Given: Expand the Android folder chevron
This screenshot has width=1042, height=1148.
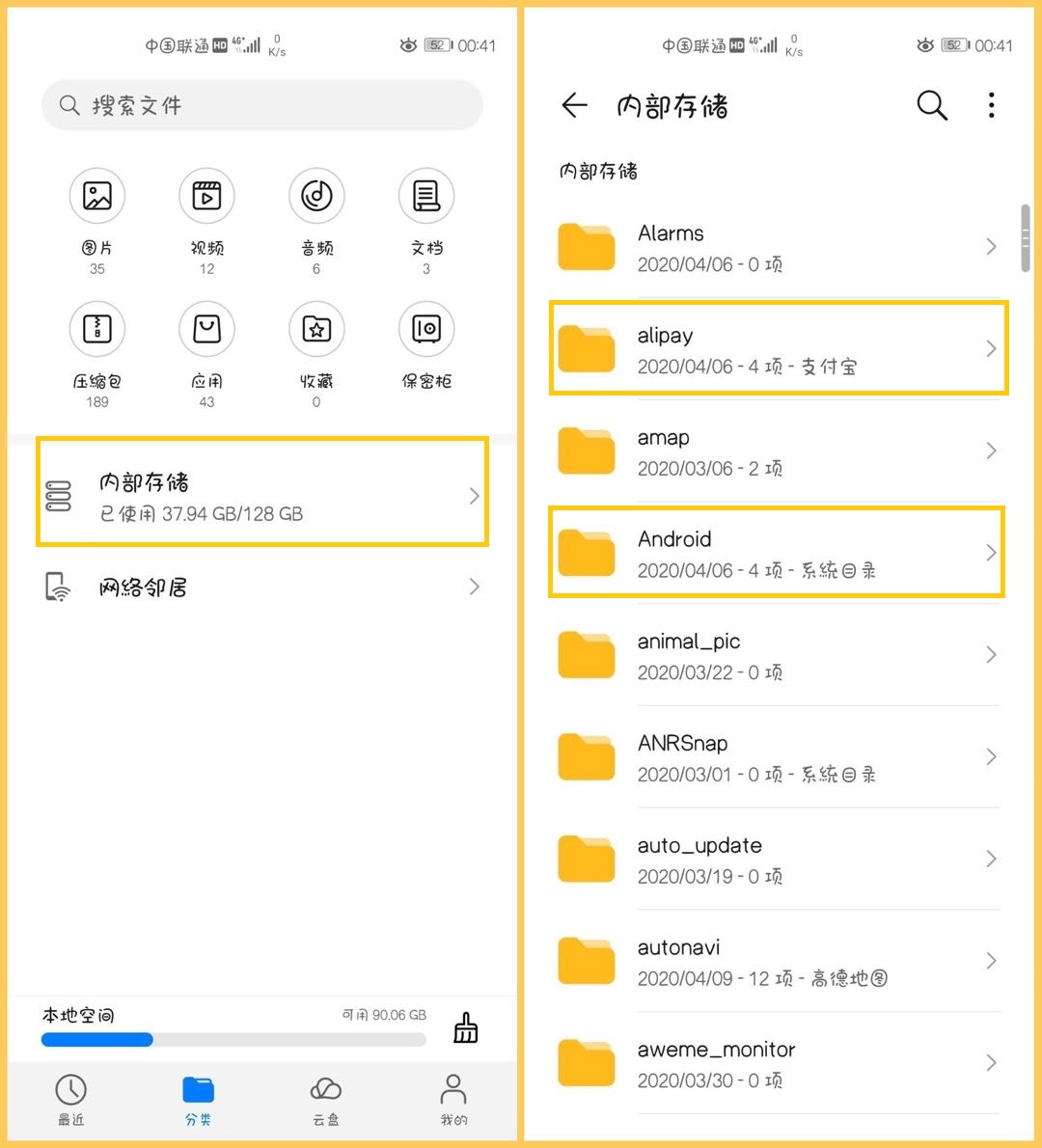Looking at the screenshot, I should [991, 553].
